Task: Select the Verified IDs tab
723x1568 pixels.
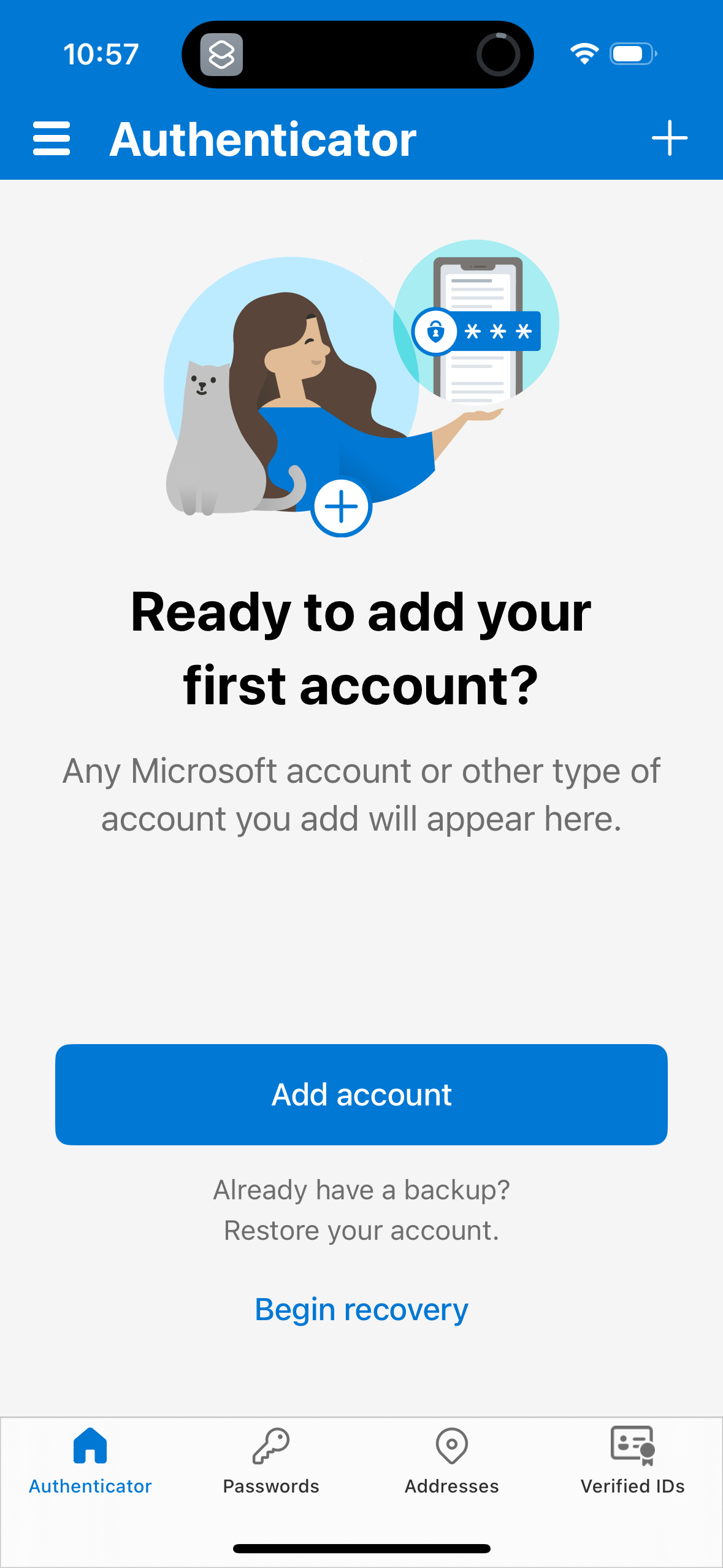Action: point(633,1472)
